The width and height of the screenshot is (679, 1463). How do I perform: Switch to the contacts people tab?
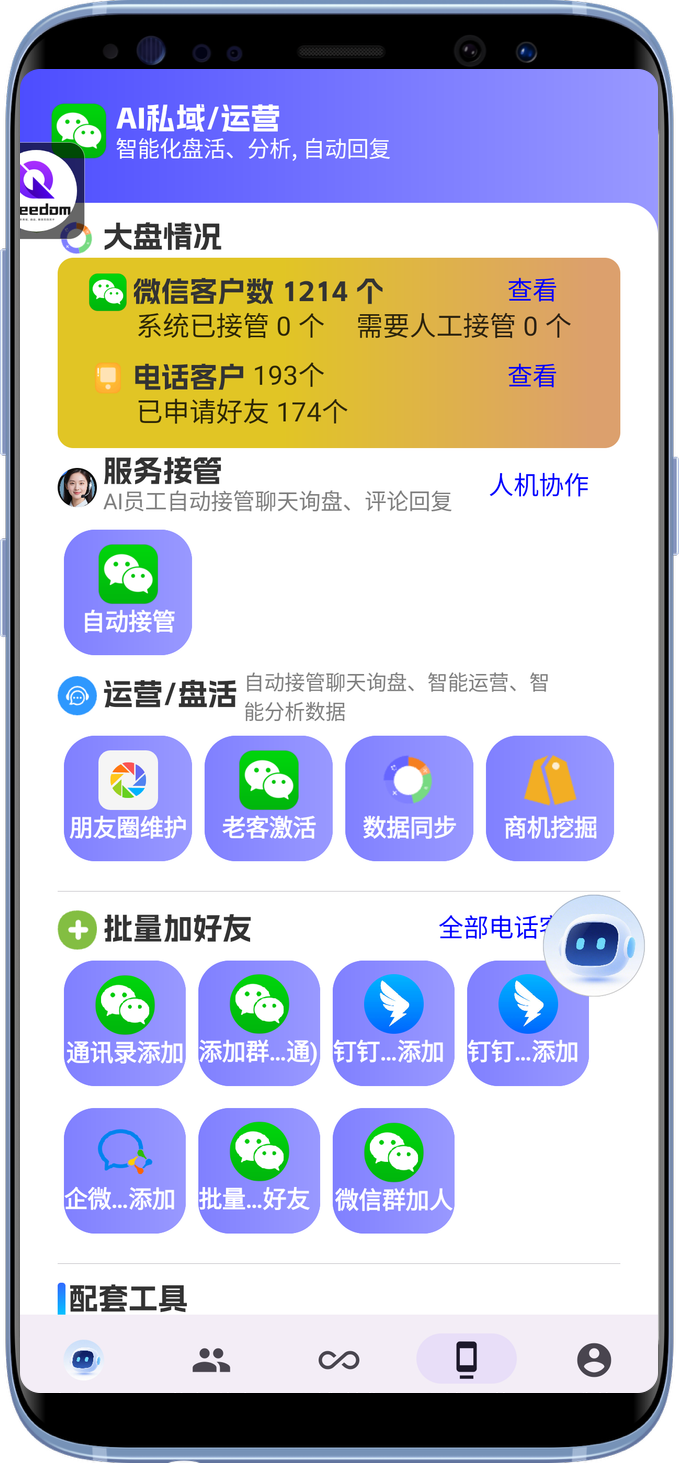pos(211,1359)
